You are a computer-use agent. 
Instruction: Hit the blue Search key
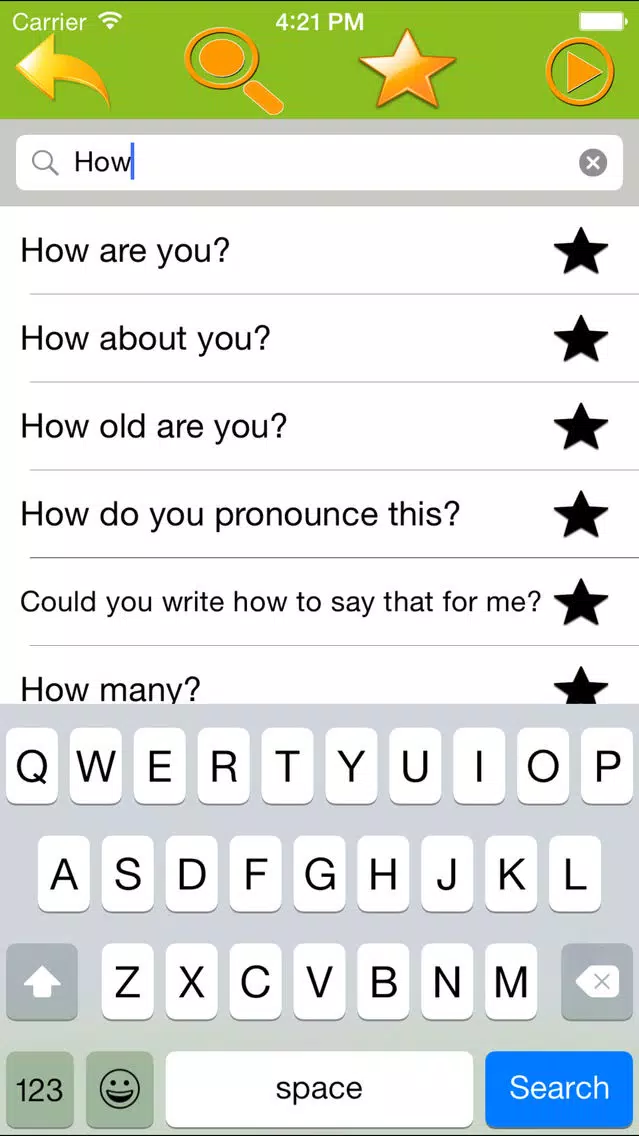click(559, 1088)
